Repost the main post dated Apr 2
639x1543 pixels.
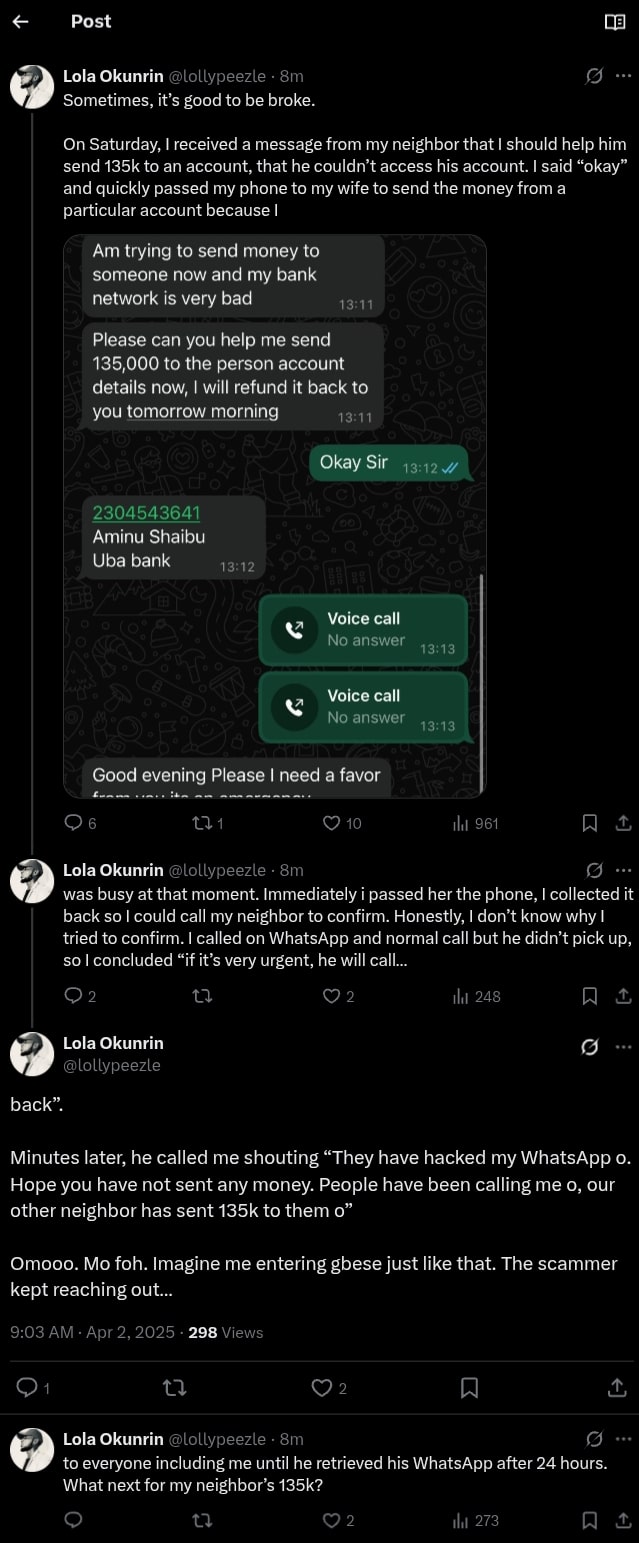tap(174, 1387)
